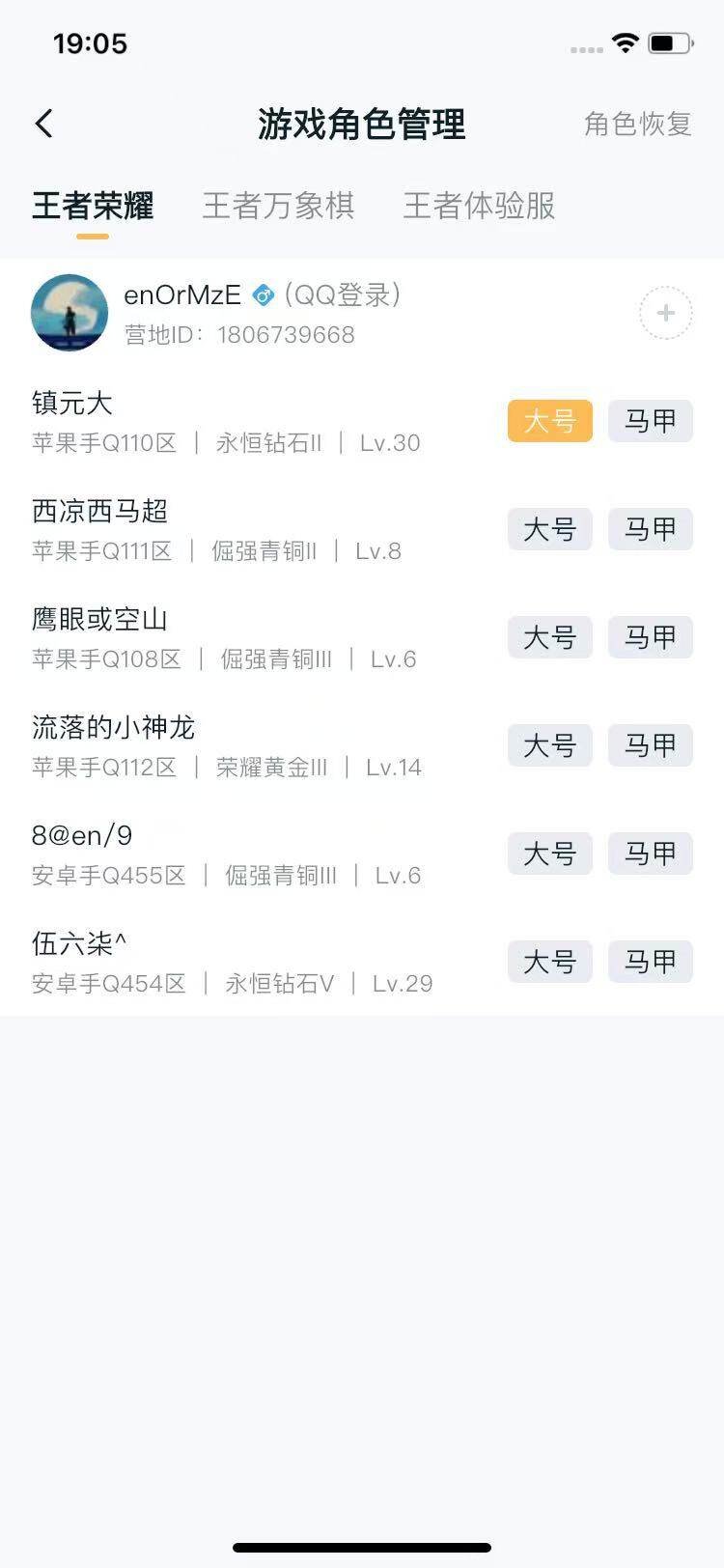Tap the 马甲 button for 8@en/9
Screen dimensions: 724x1568
650,854
